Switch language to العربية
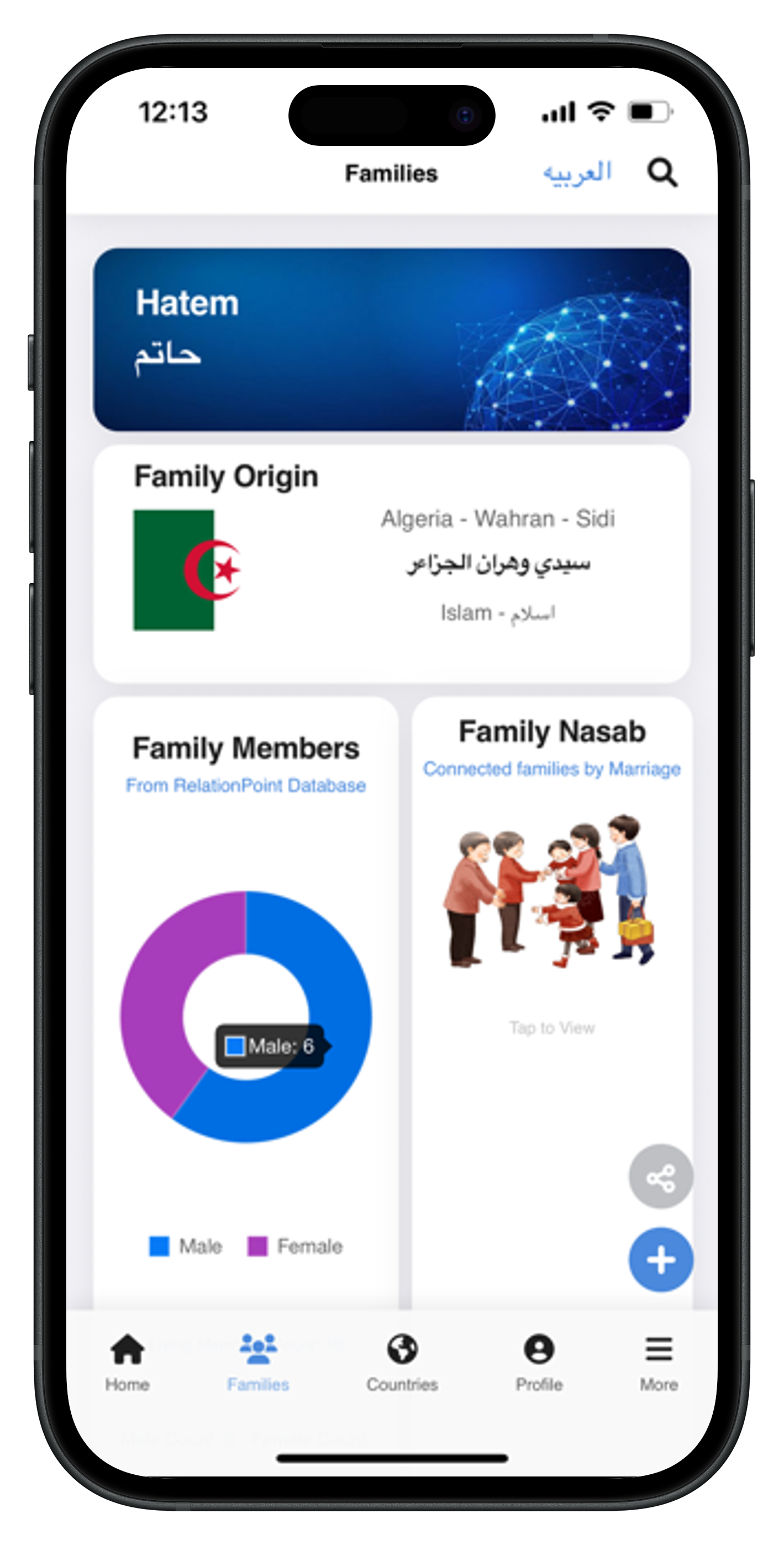The image size is (784, 1545). point(577,174)
